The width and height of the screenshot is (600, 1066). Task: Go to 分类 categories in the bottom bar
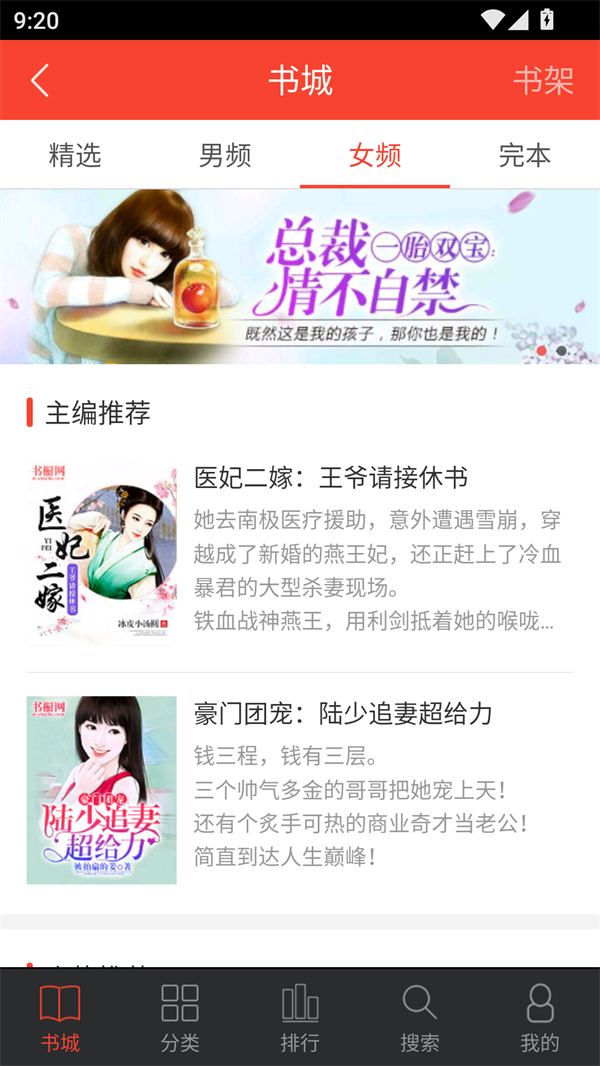[180, 1017]
